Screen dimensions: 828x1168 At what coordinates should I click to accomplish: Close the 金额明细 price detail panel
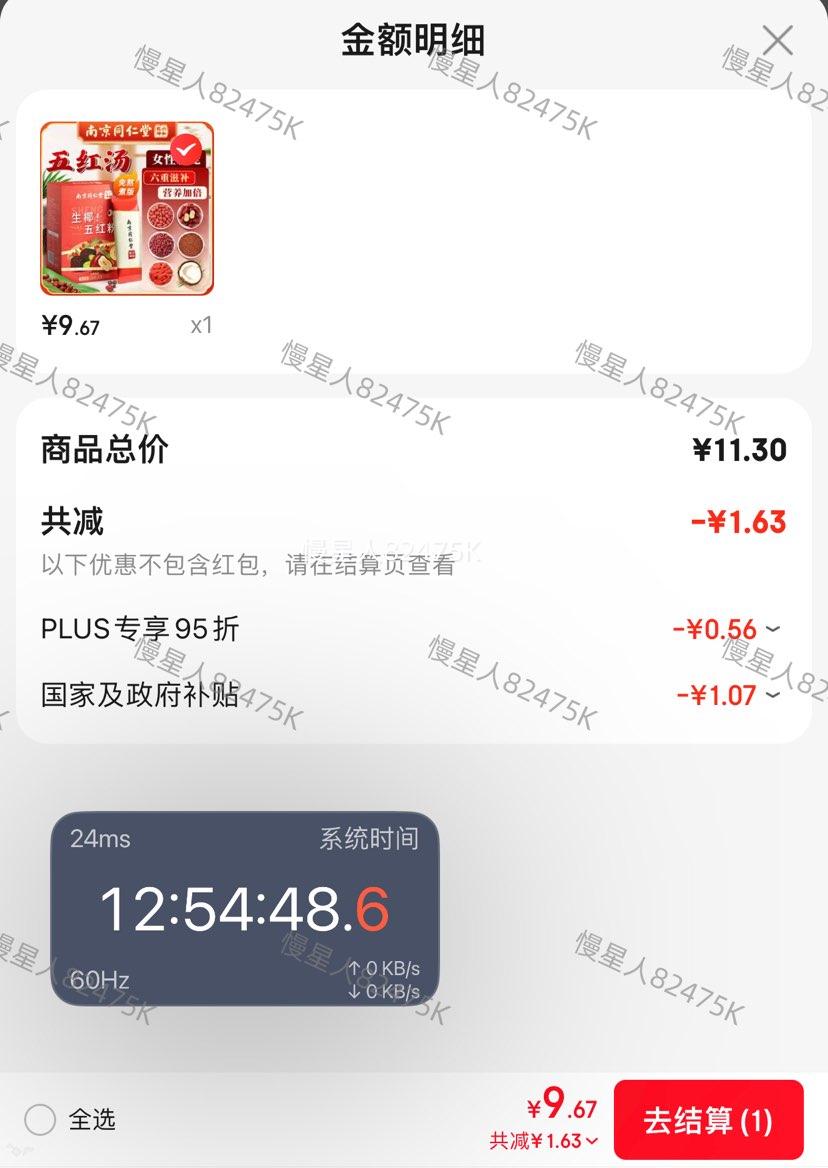click(778, 42)
